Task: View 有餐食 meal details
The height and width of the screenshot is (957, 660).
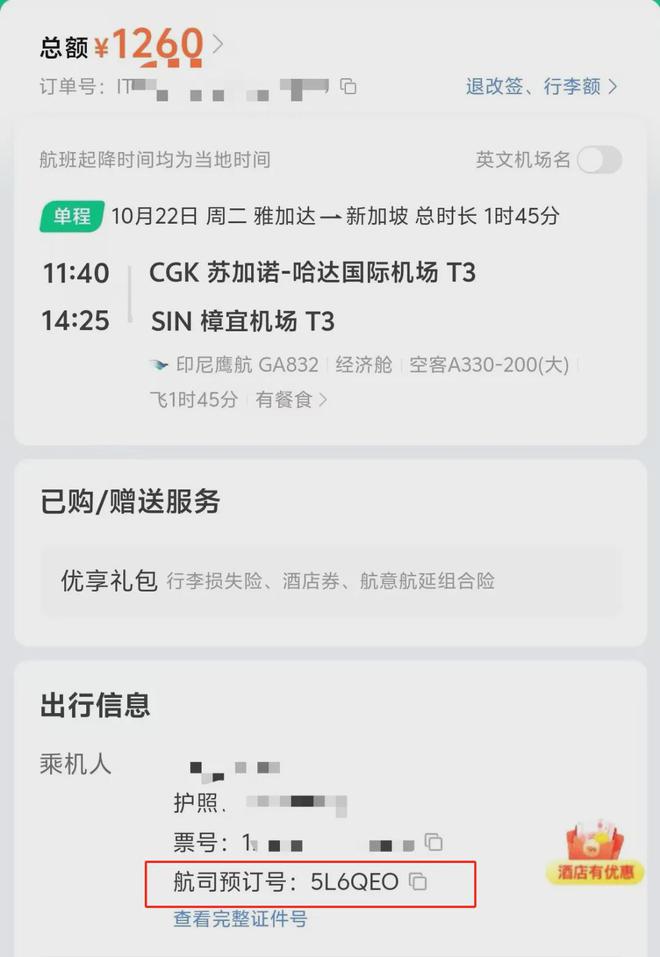Action: pyautogui.click(x=291, y=399)
